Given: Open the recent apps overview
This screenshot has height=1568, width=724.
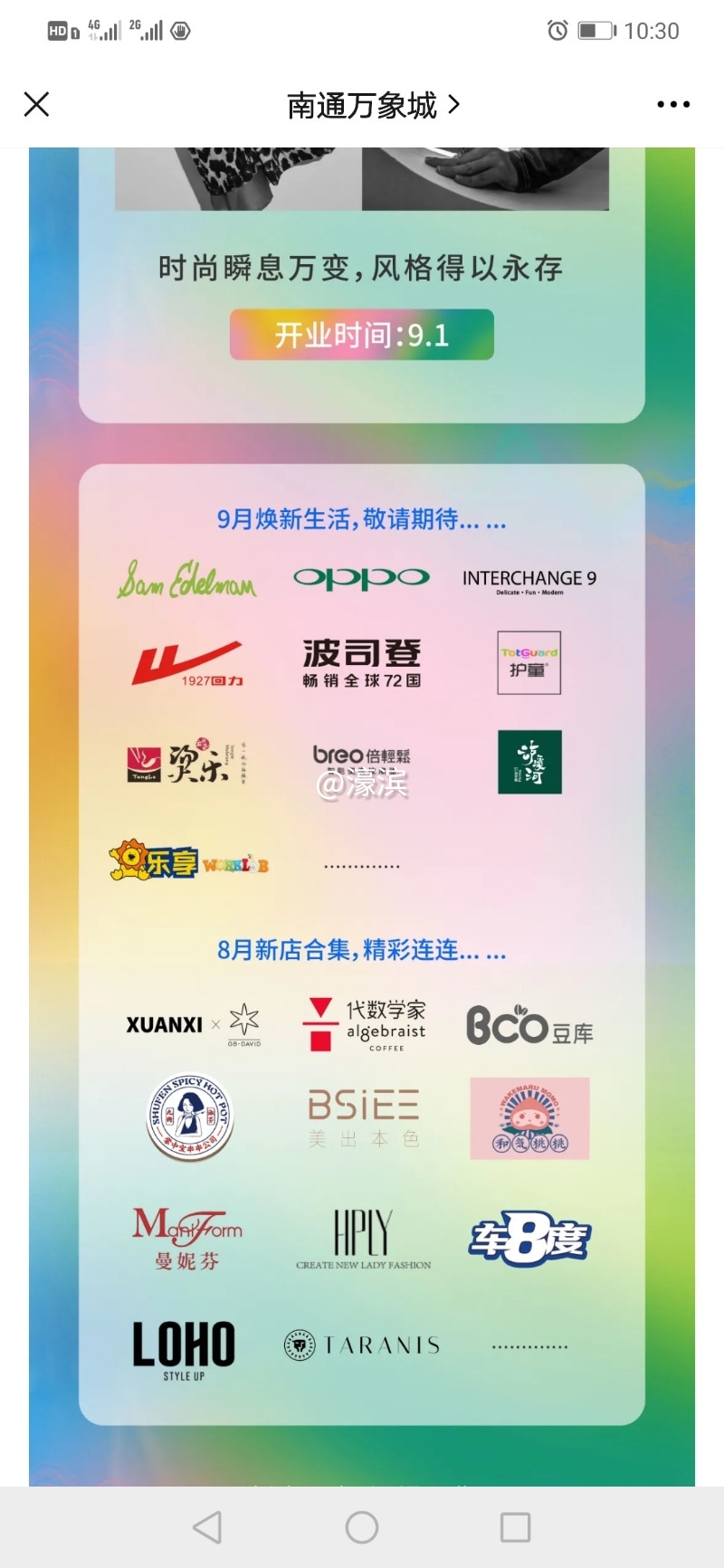Looking at the screenshot, I should click(x=515, y=1527).
